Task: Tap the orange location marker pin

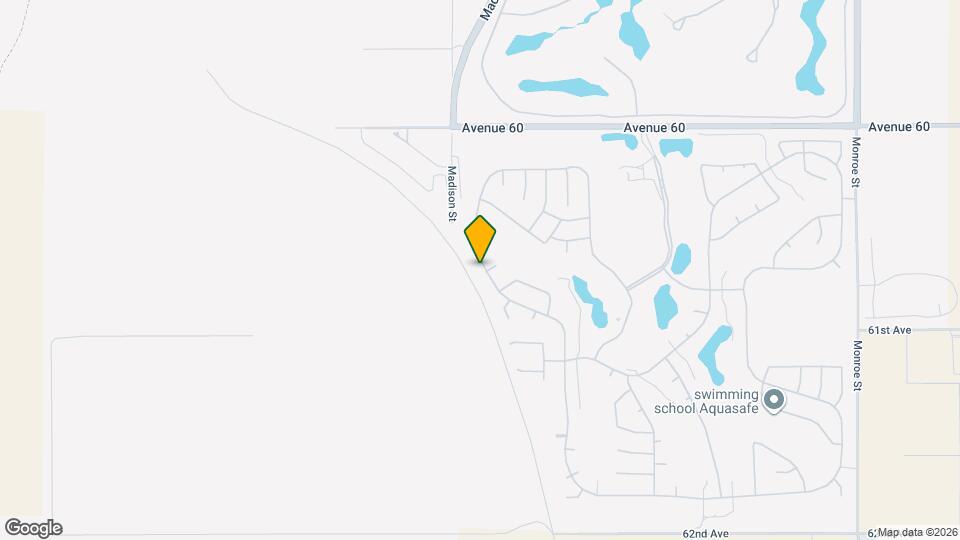Action: click(481, 238)
